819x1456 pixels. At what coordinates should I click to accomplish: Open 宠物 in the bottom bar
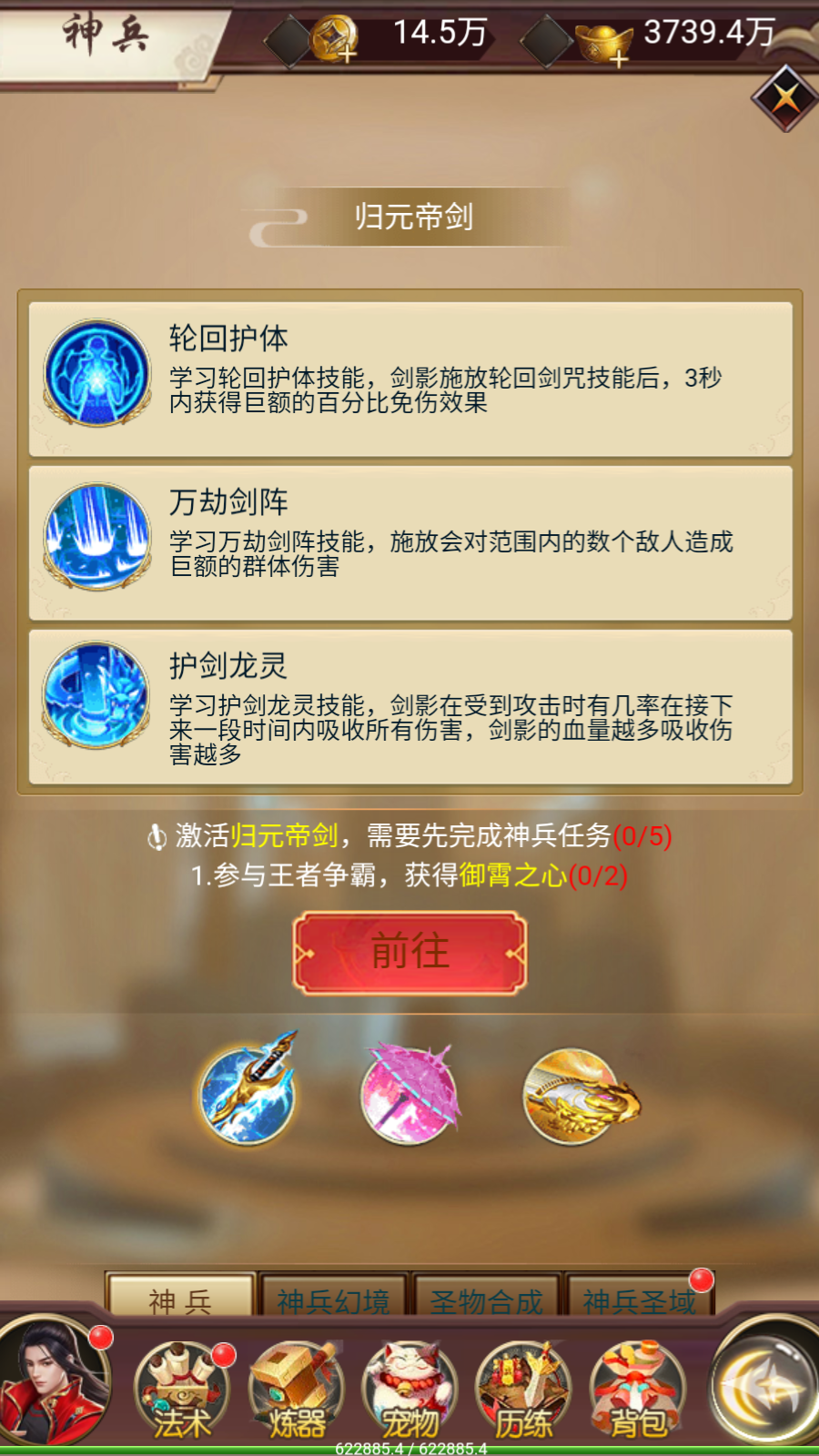[x=409, y=1390]
